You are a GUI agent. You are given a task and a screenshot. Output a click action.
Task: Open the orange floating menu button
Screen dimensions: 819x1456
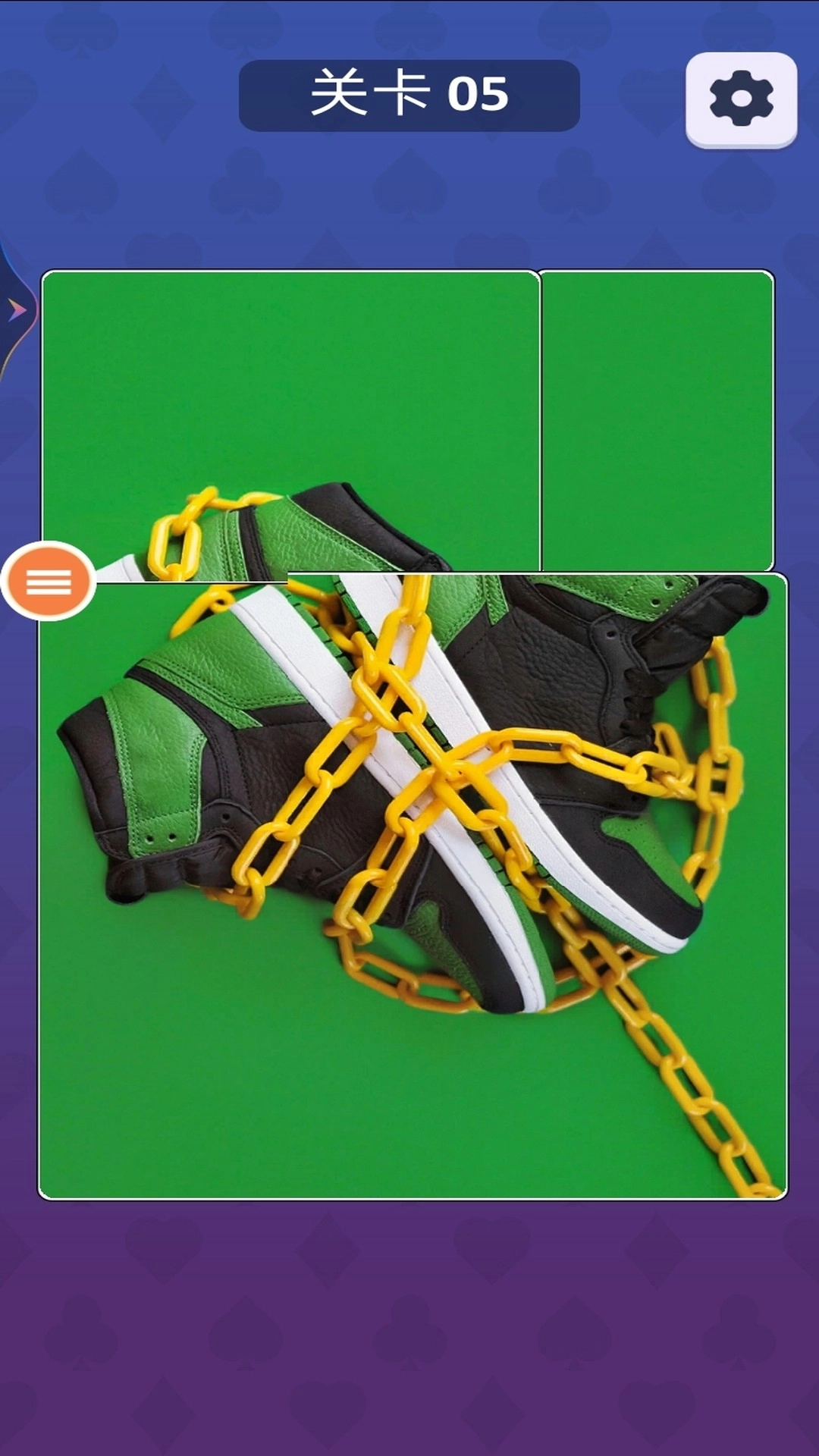pos(49,581)
